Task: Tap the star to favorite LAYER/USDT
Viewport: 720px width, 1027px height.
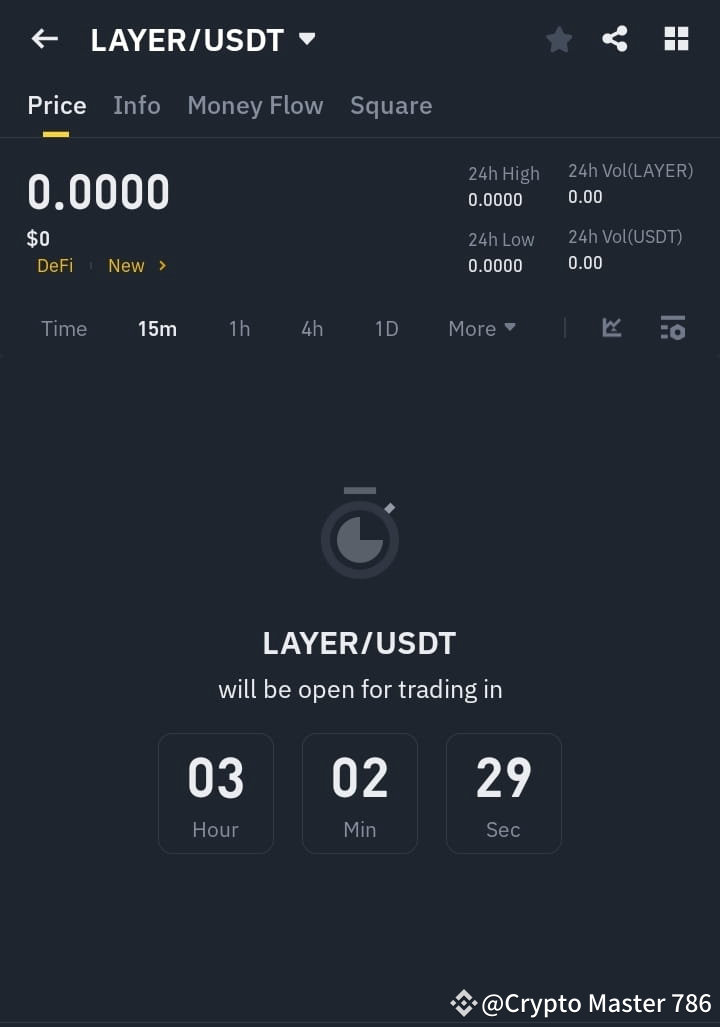Action: (x=558, y=39)
